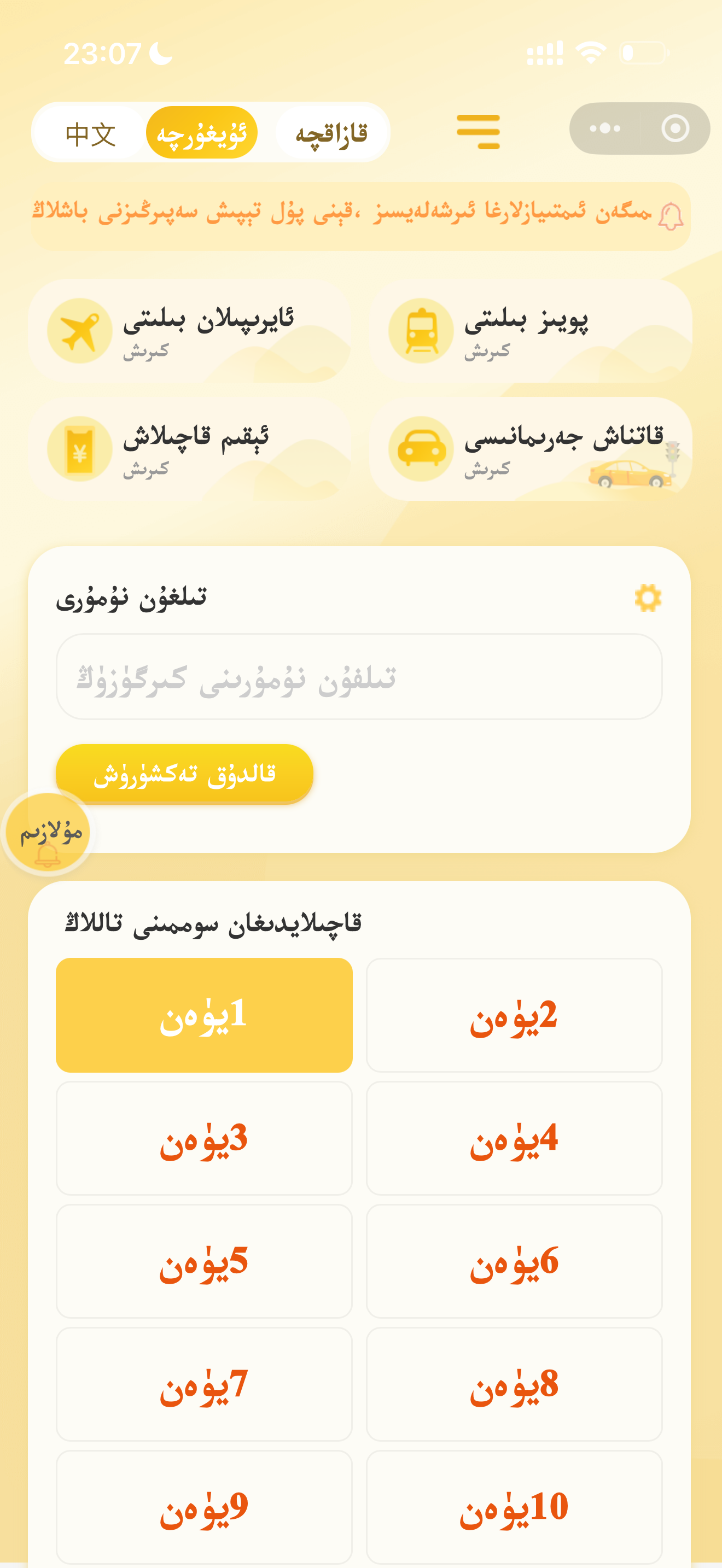
Task: Switch language to قازاقچە (Kazakh)
Action: [x=331, y=133]
